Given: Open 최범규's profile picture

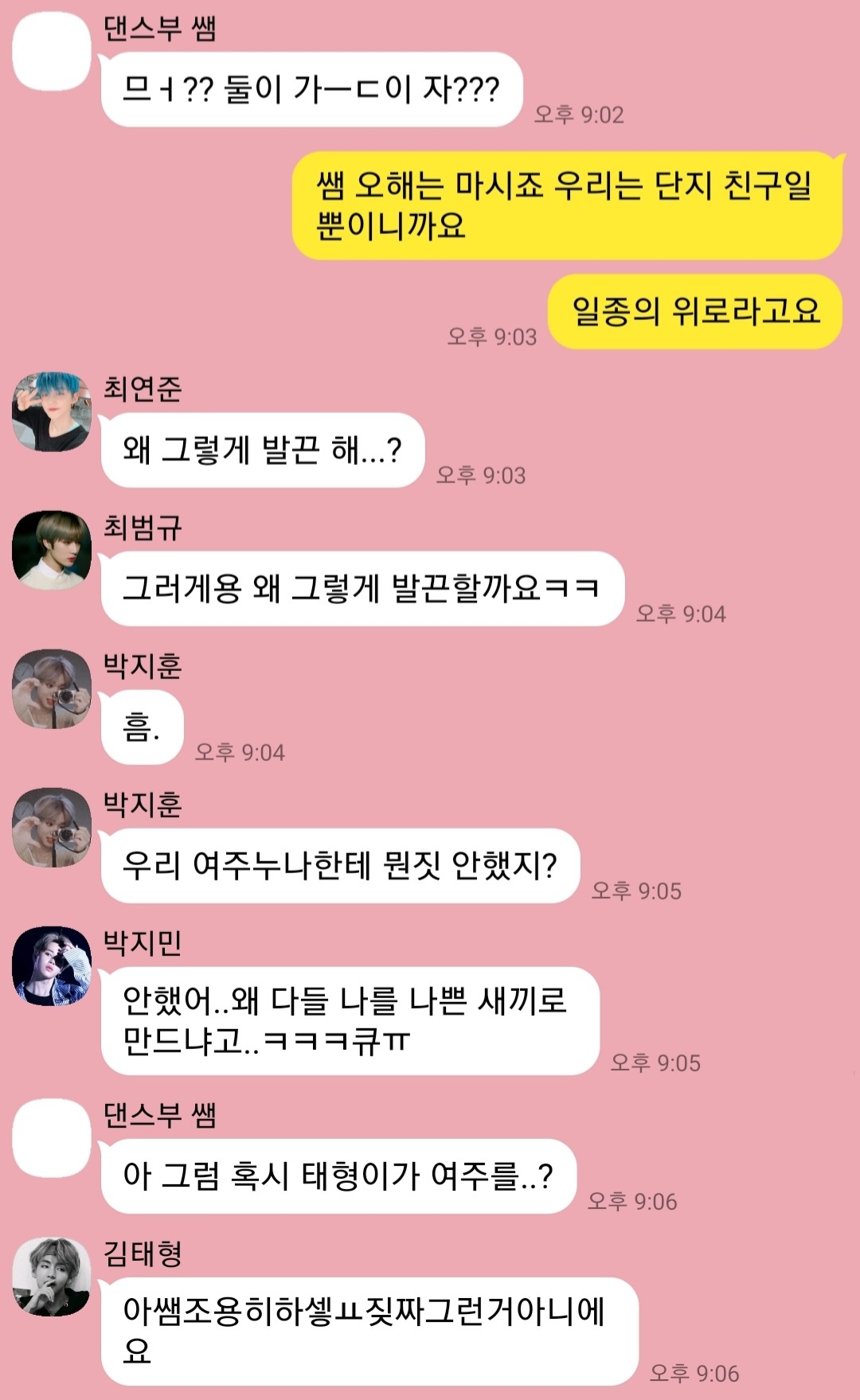Looking at the screenshot, I should coord(52,550).
